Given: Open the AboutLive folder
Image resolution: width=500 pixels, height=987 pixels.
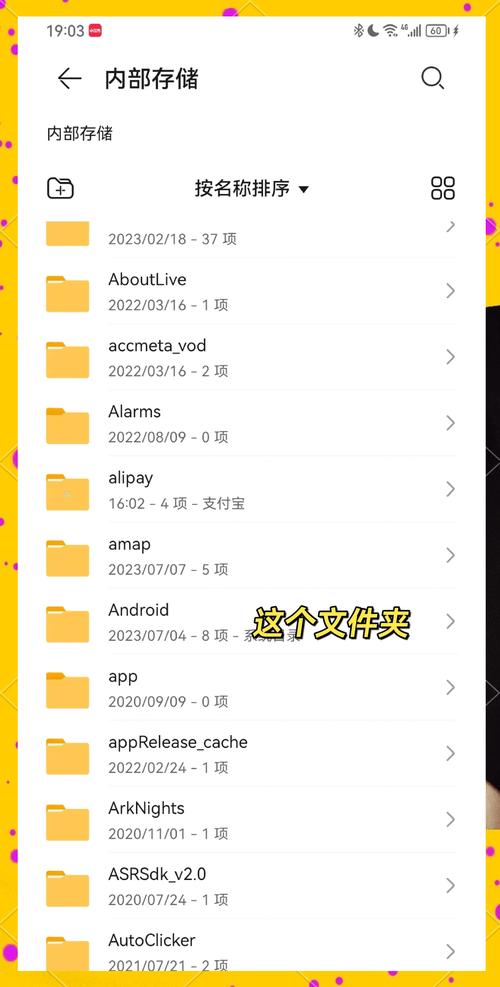Looking at the screenshot, I should (x=252, y=291).
